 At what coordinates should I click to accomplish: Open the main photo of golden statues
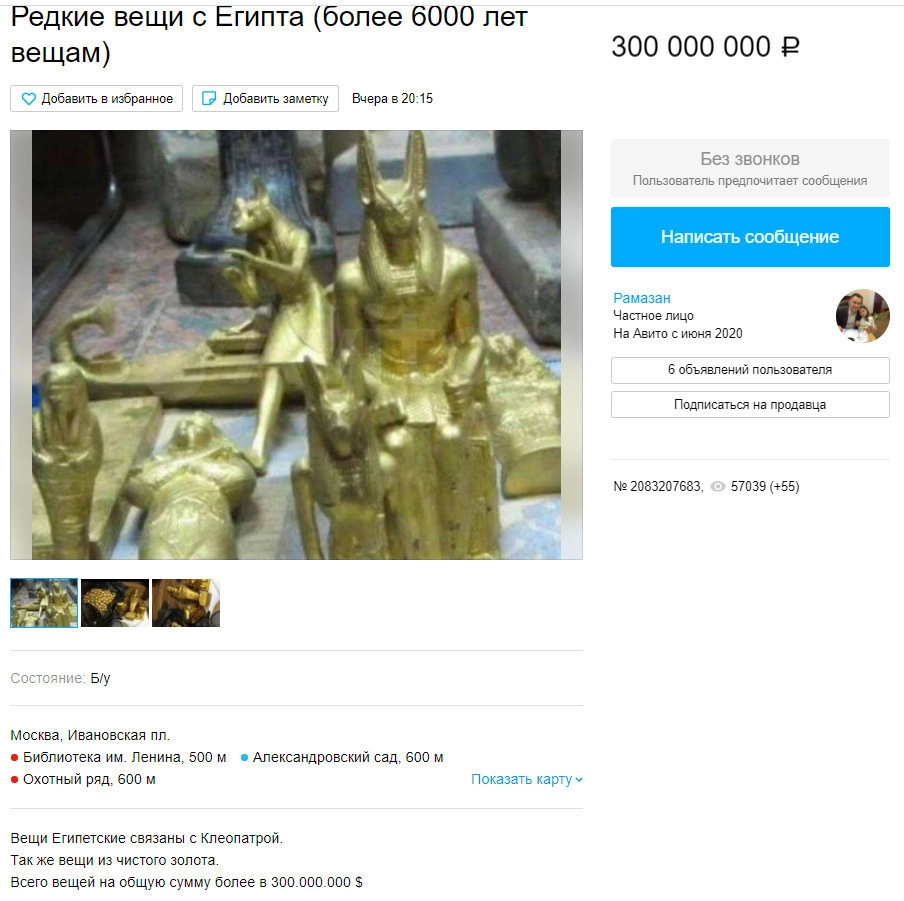tap(296, 344)
